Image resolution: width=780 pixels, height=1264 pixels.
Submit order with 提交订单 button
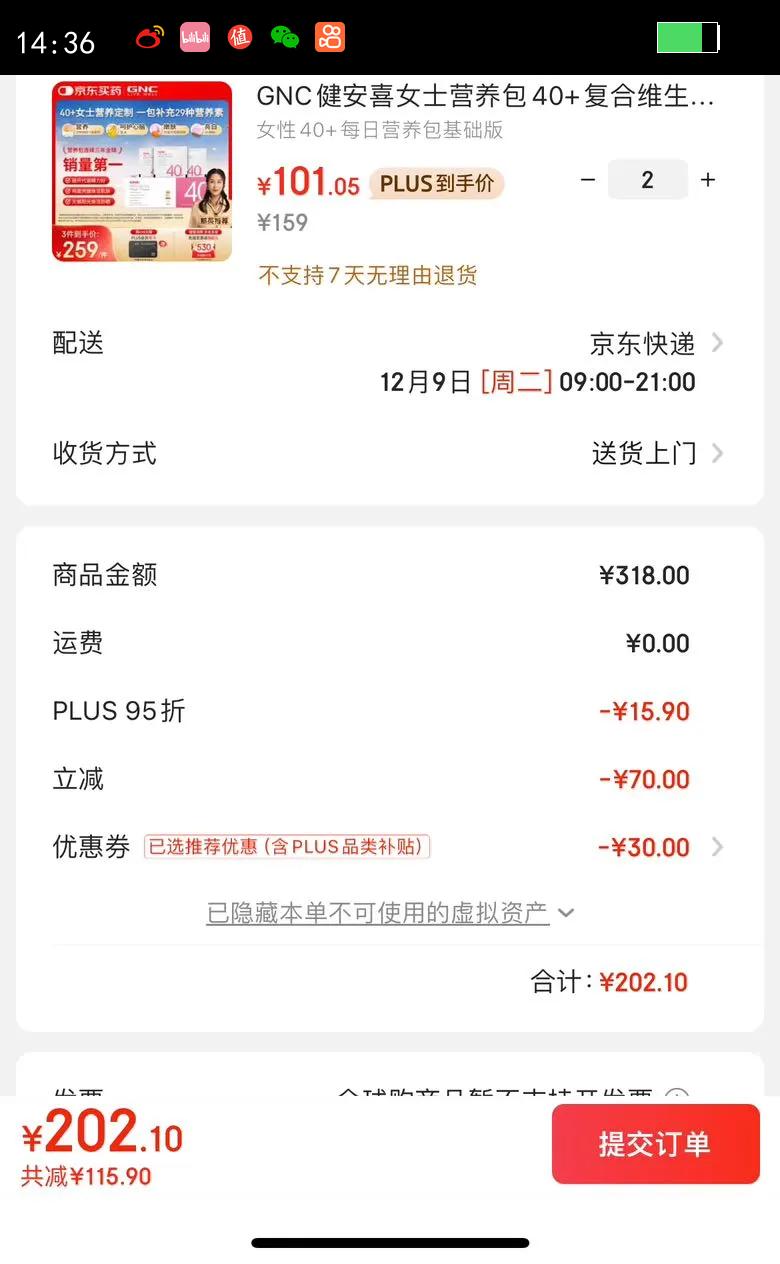(655, 1144)
